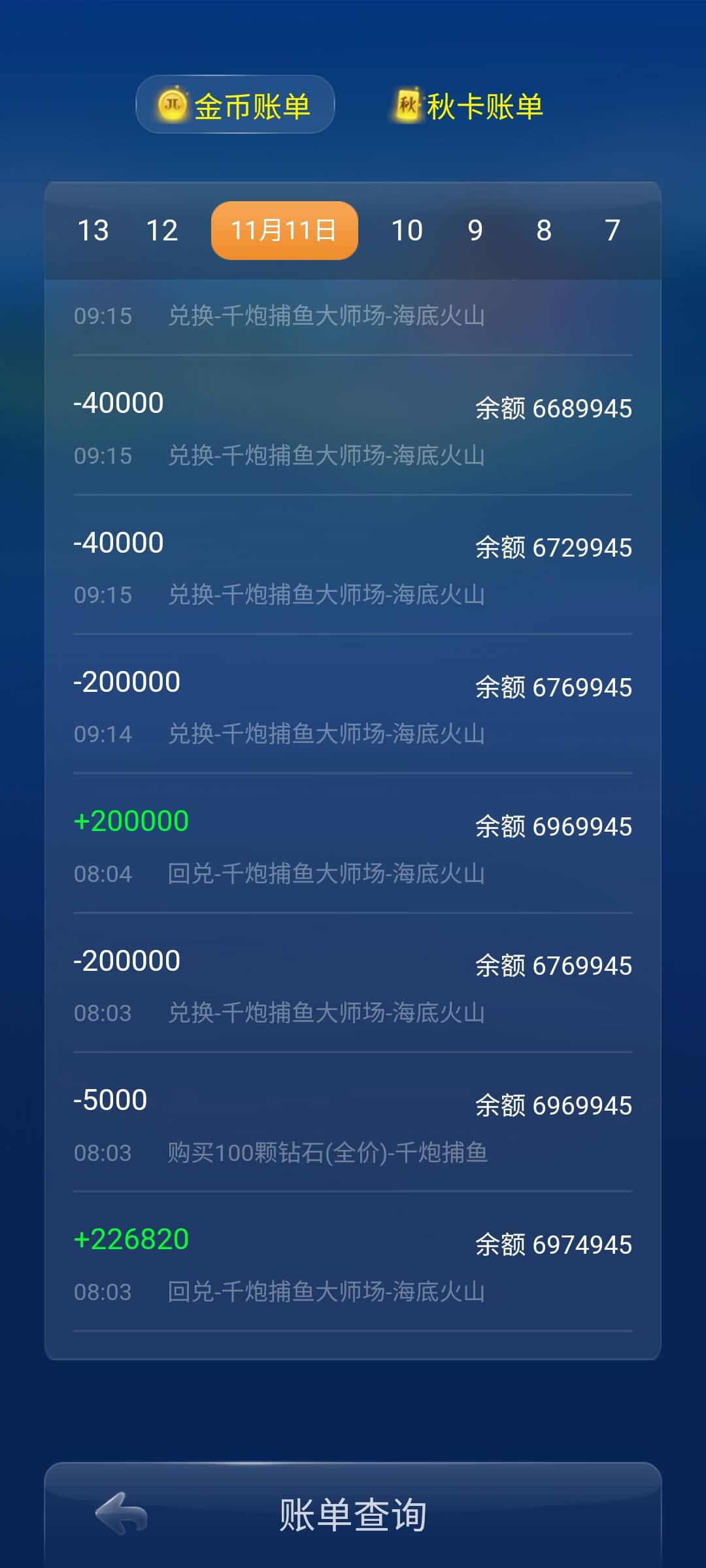Select date 12 in the date selector
Screen dimensions: 706x1568
coord(163,230)
